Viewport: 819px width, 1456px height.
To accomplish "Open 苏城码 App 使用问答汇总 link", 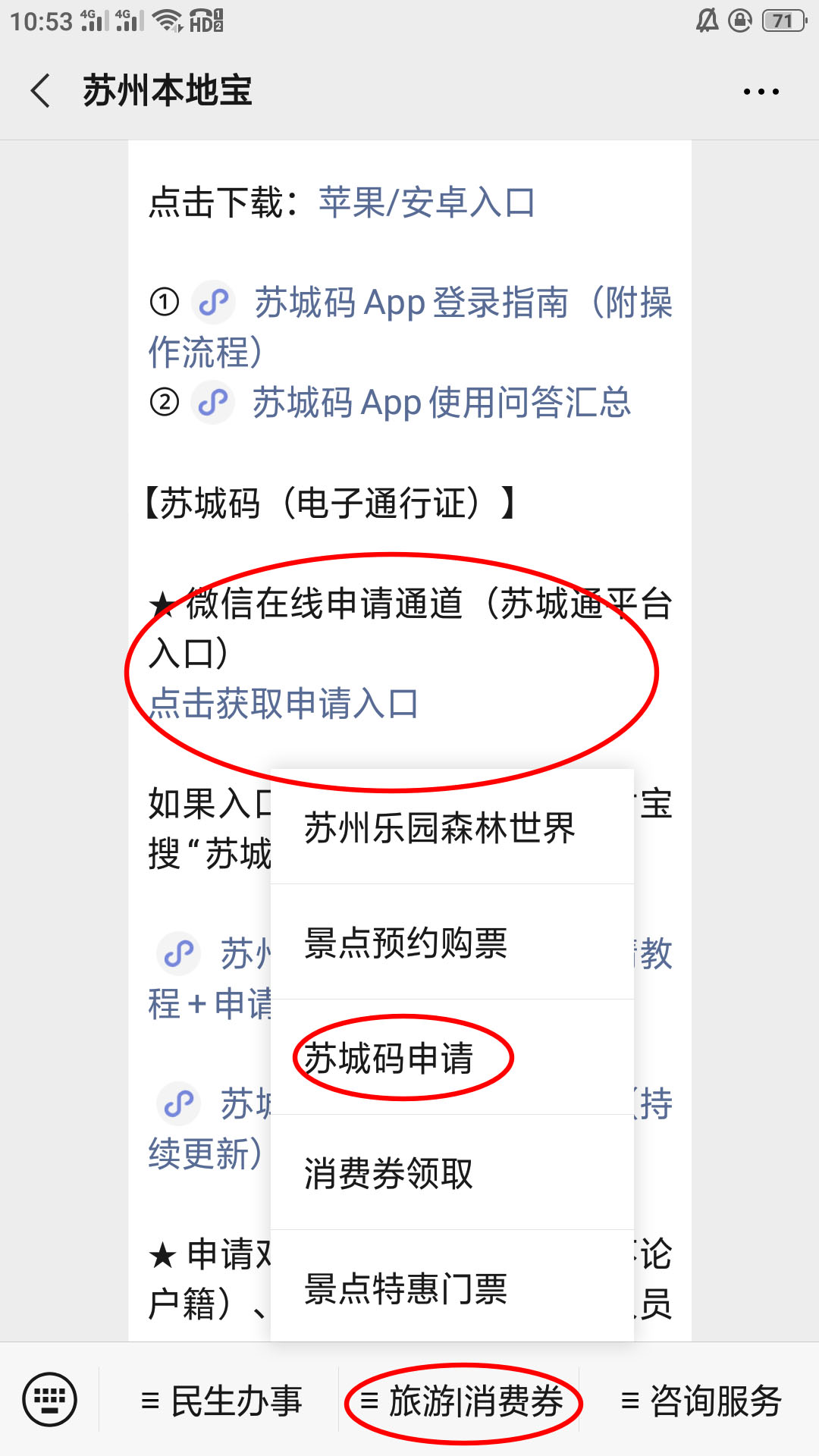I will [x=441, y=403].
